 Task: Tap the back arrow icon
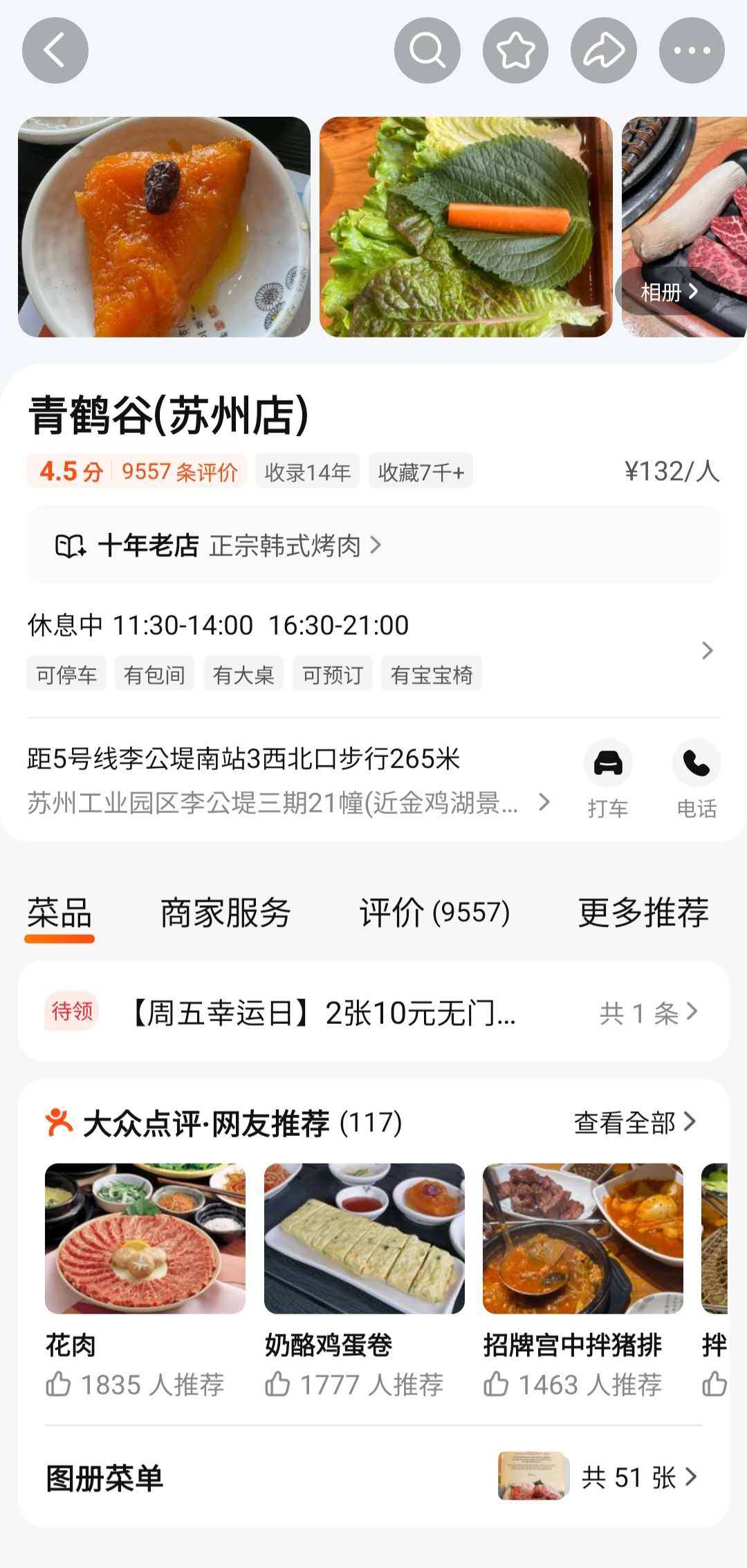[55, 50]
